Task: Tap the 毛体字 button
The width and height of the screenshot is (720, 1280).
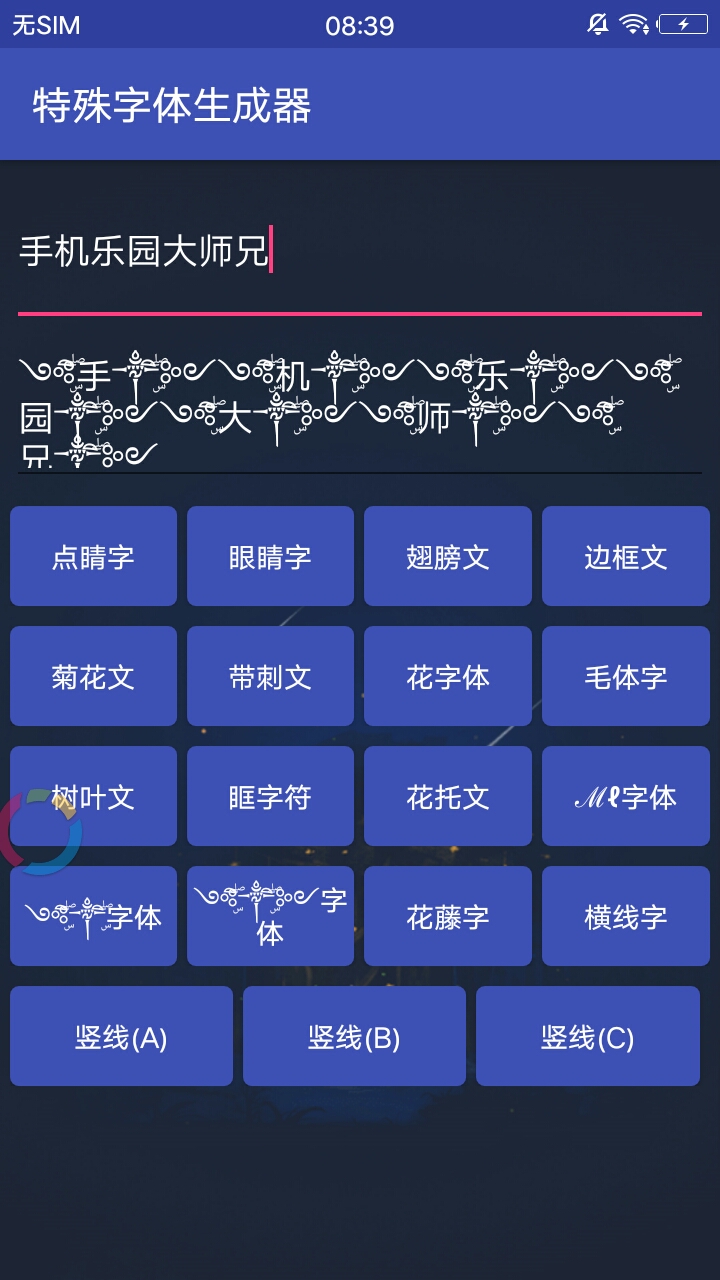Action: 626,676
